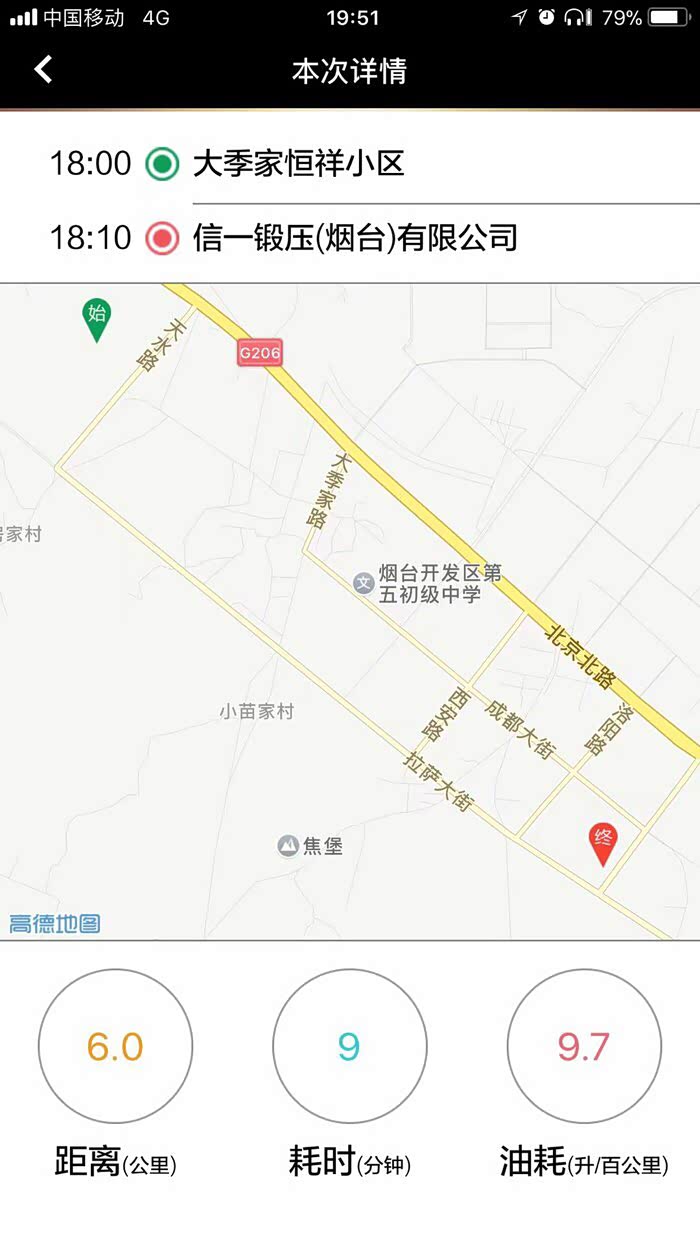Go back from the trip details page
Viewport: 700px width, 1244px height.
pyautogui.click(x=43, y=69)
